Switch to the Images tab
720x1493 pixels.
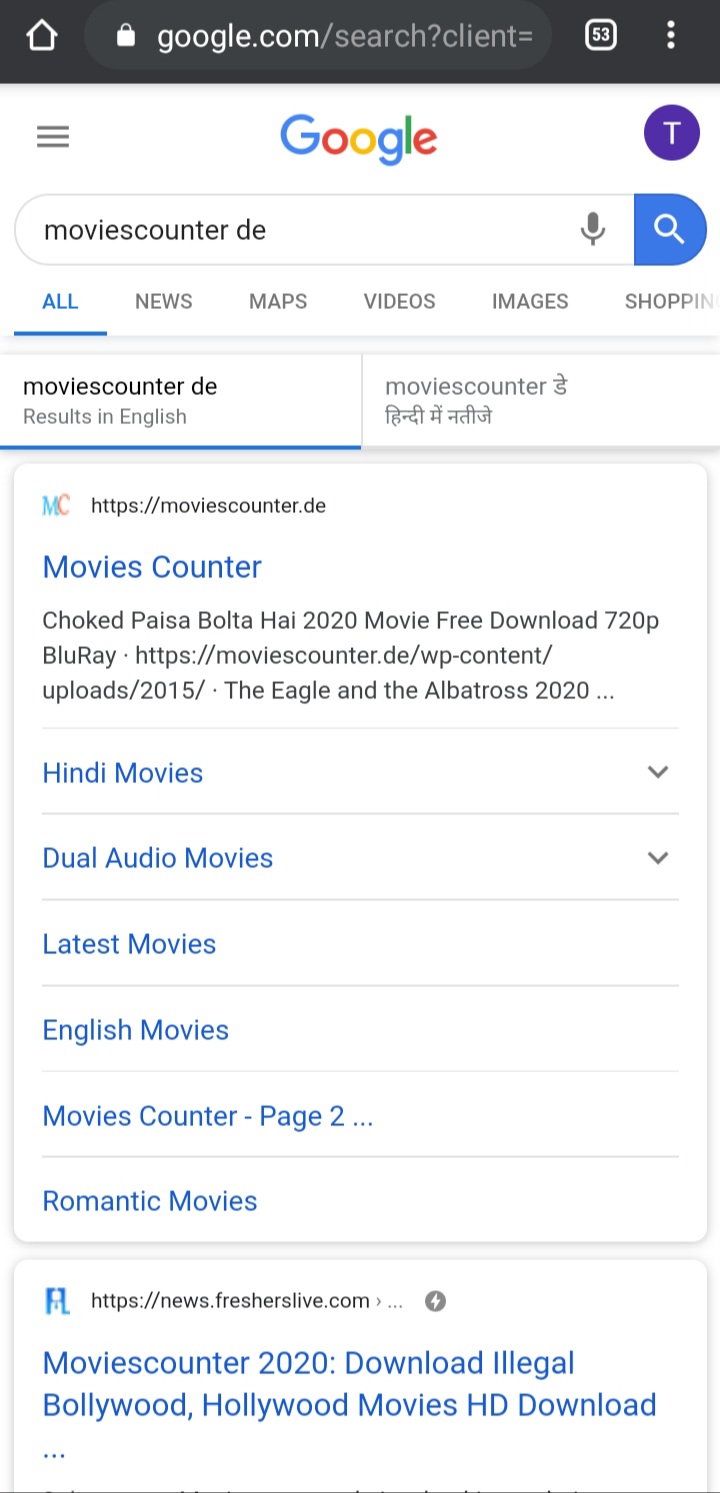(x=530, y=301)
